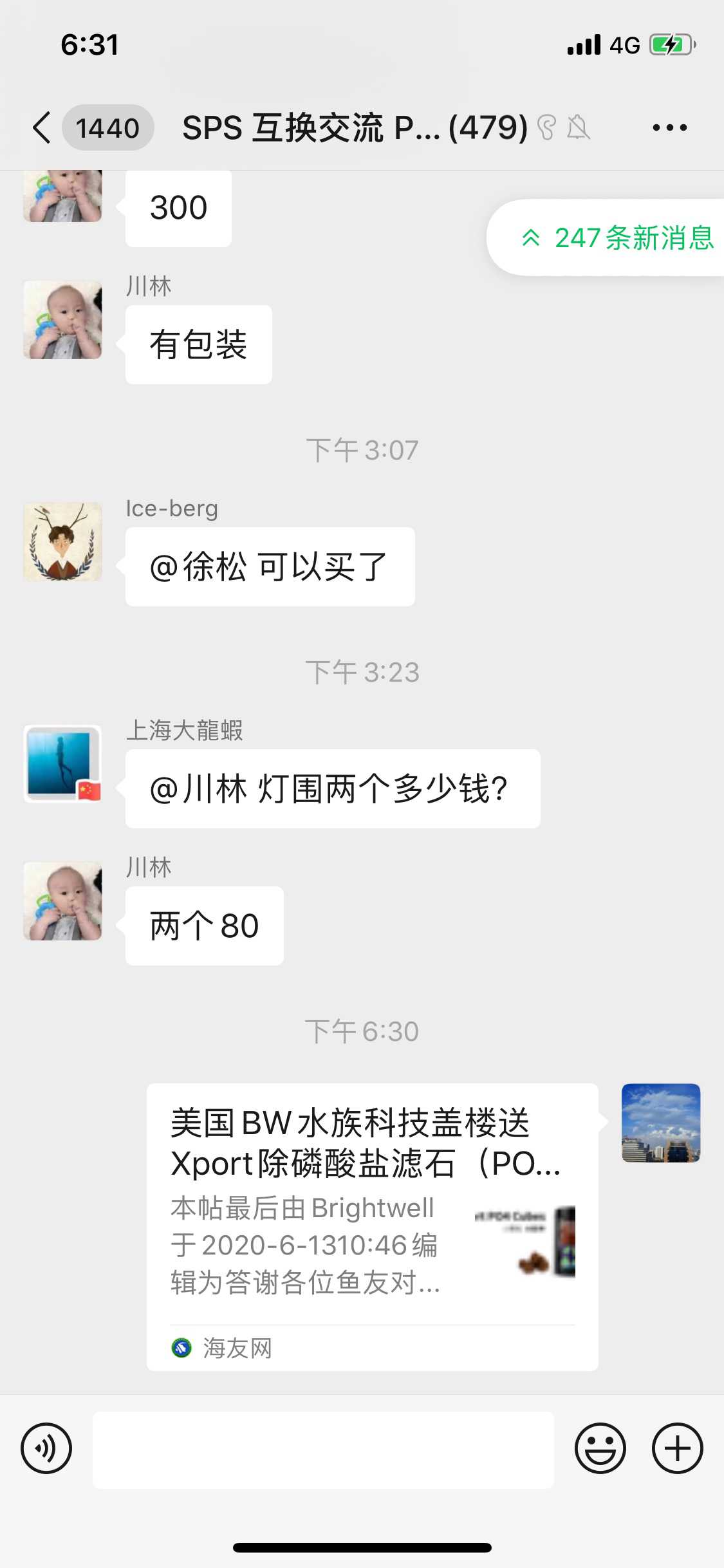View 上海大龍蝦's profile avatar
Screen dimensions: 724x1568
coord(62,764)
